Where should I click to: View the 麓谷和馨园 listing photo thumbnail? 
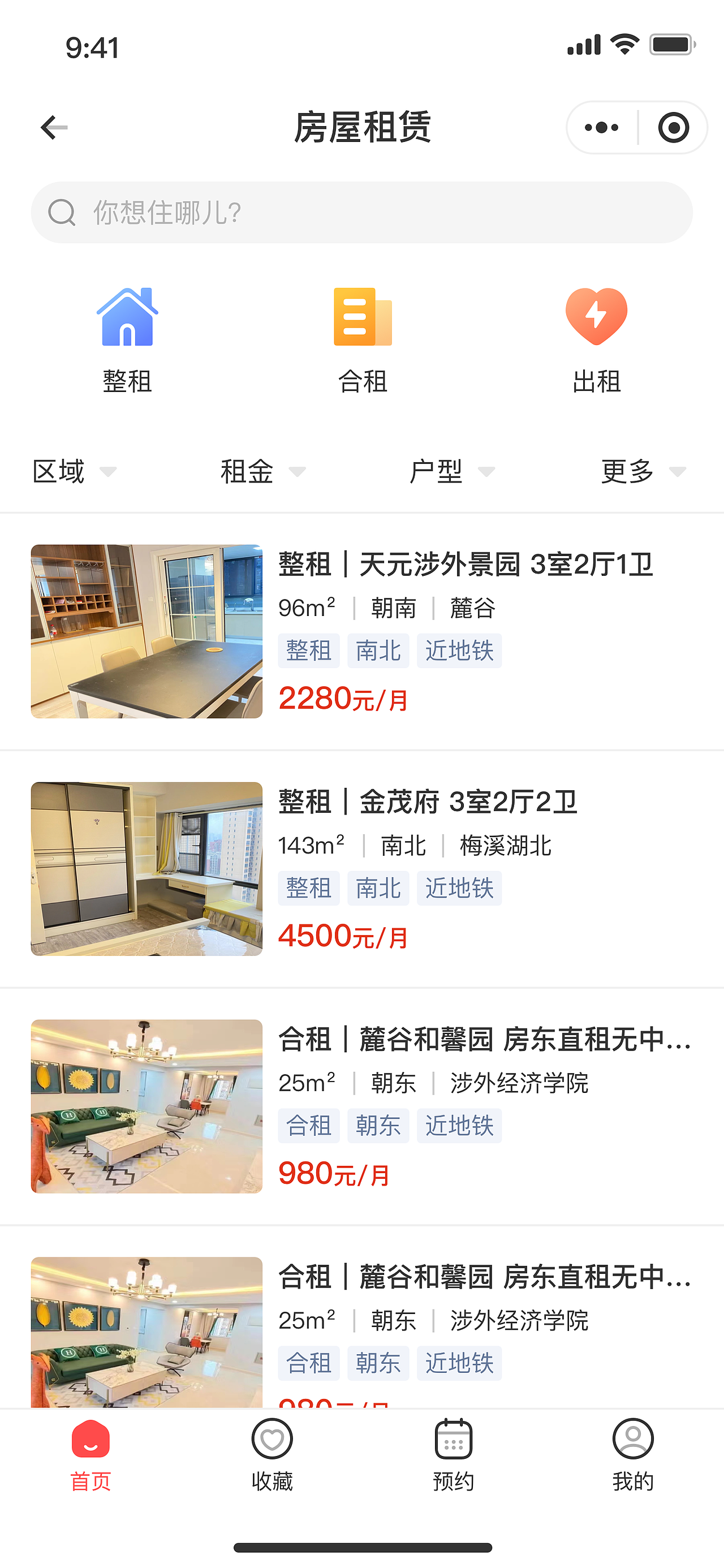click(146, 1107)
